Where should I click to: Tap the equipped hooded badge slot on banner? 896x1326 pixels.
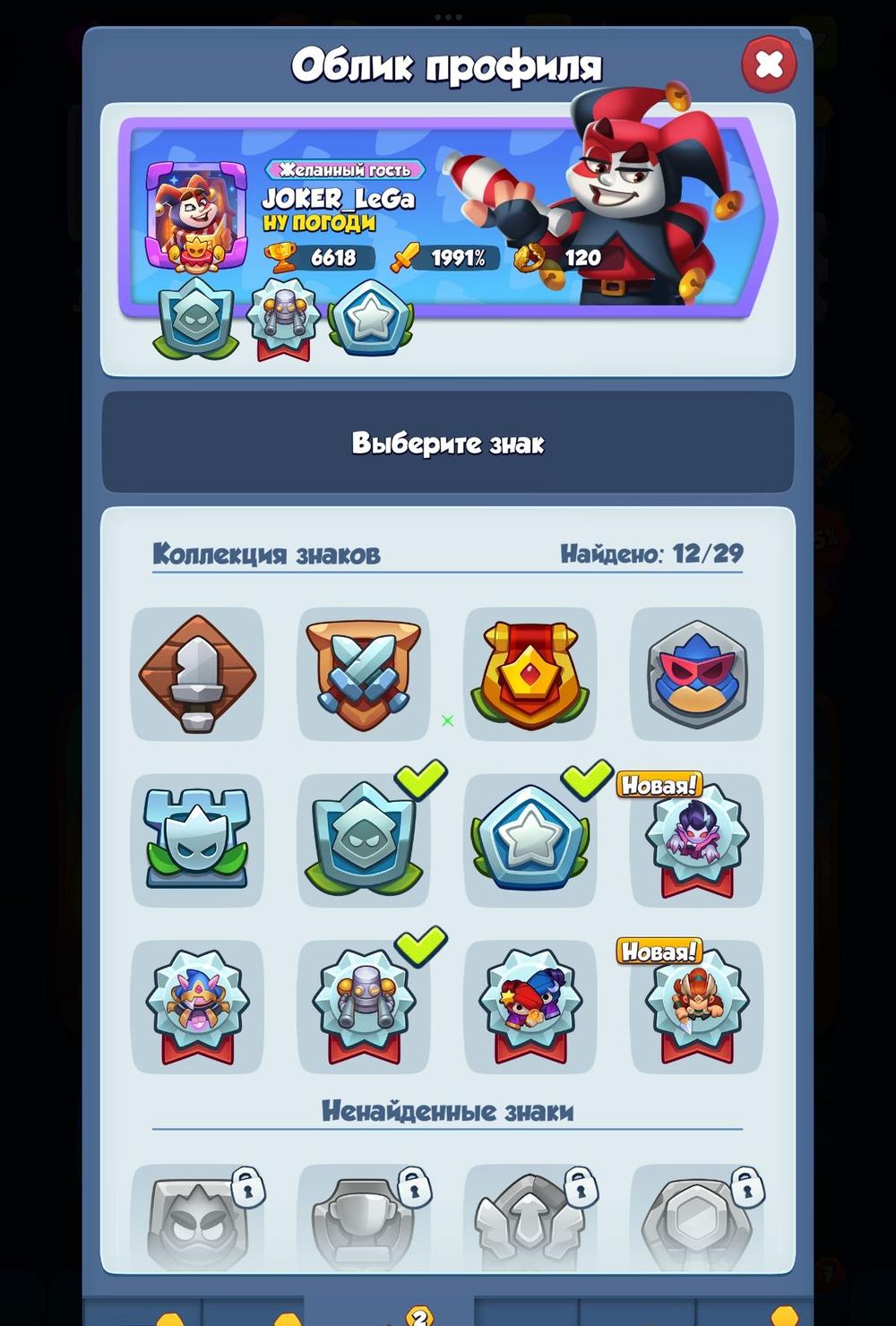click(195, 318)
